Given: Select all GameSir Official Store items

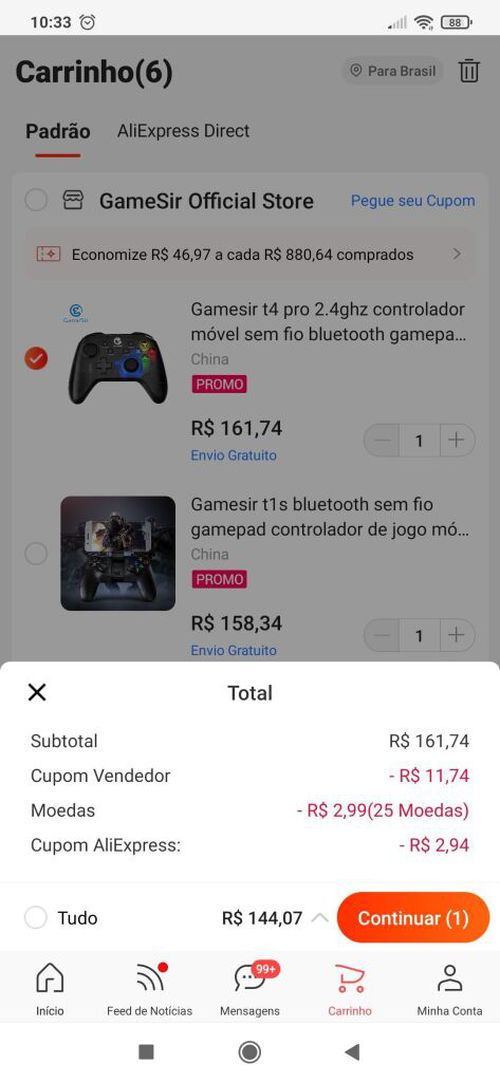Looking at the screenshot, I should point(36,201).
